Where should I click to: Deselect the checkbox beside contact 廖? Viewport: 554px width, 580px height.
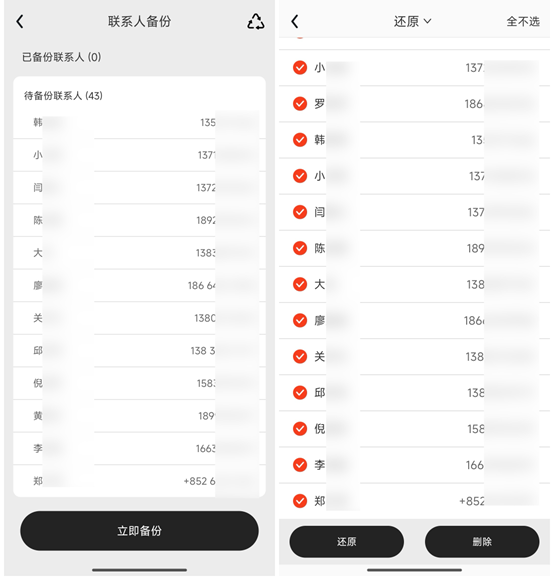coord(300,320)
